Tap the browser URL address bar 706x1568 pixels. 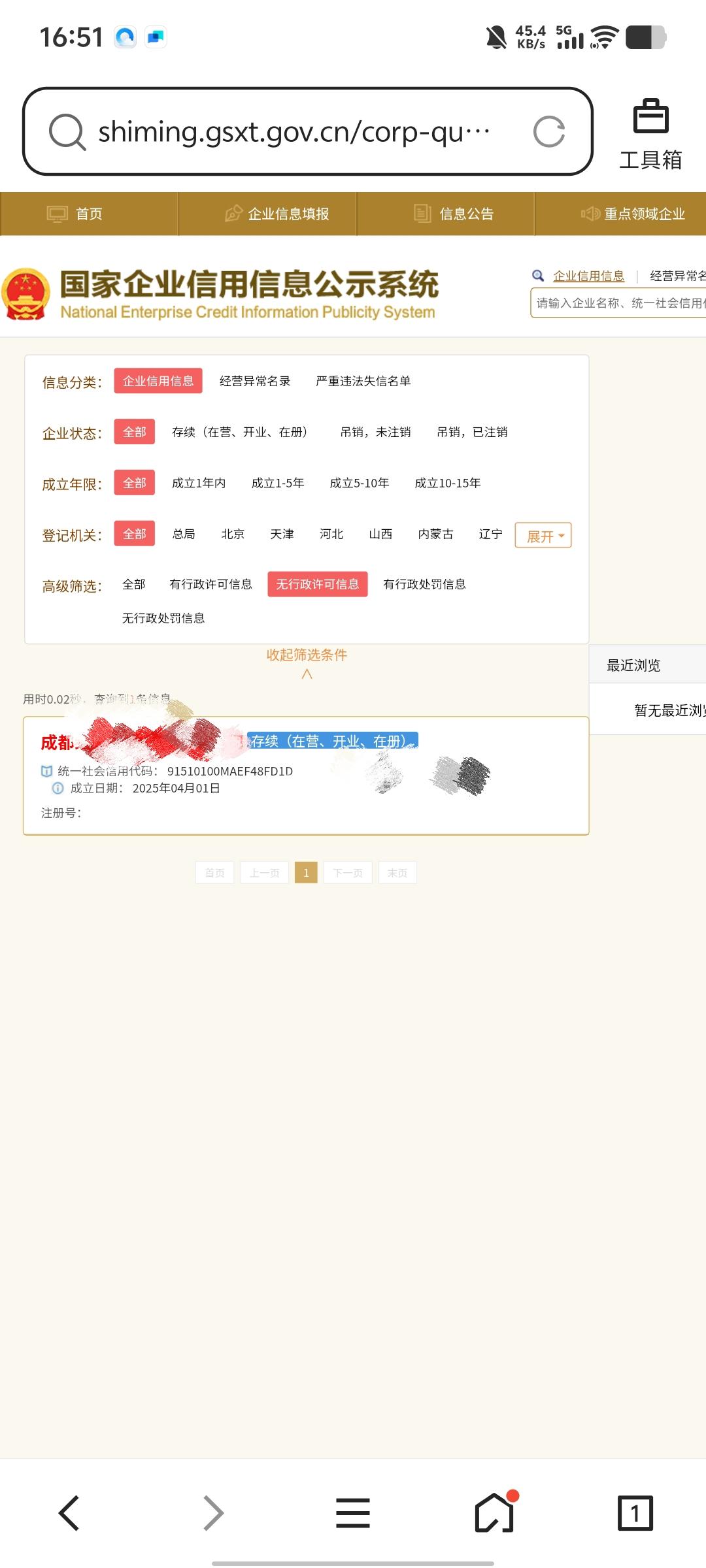point(293,132)
